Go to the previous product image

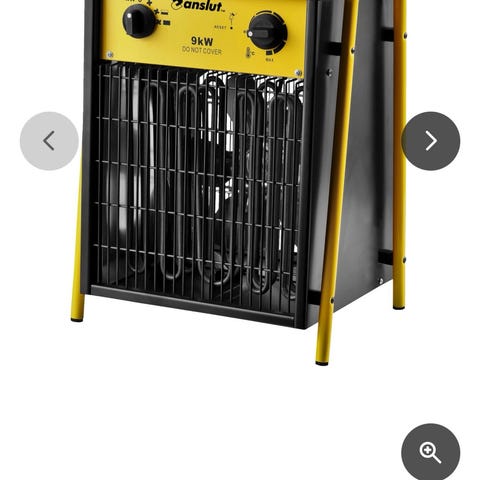[49, 141]
